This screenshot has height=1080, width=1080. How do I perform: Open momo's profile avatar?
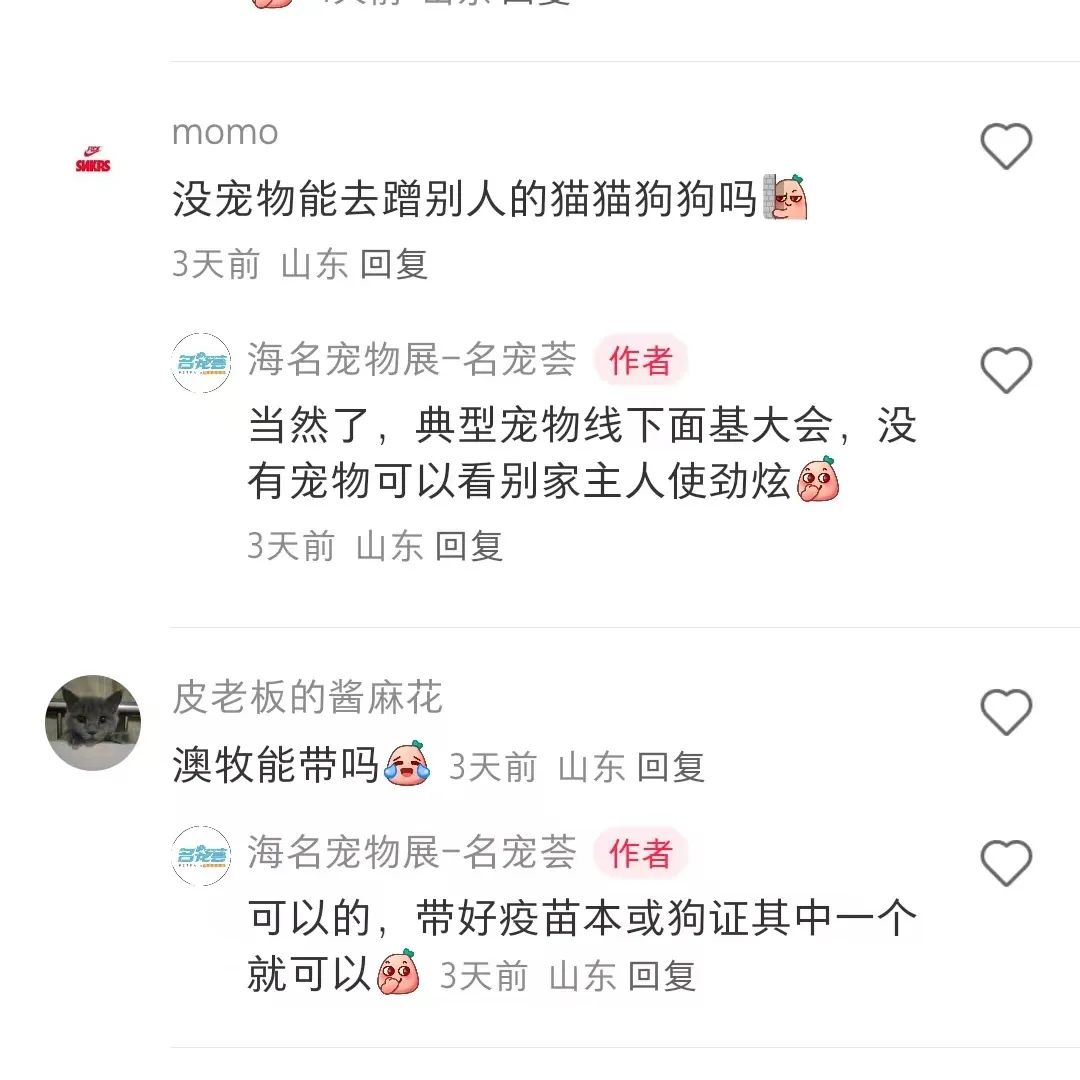[93, 159]
